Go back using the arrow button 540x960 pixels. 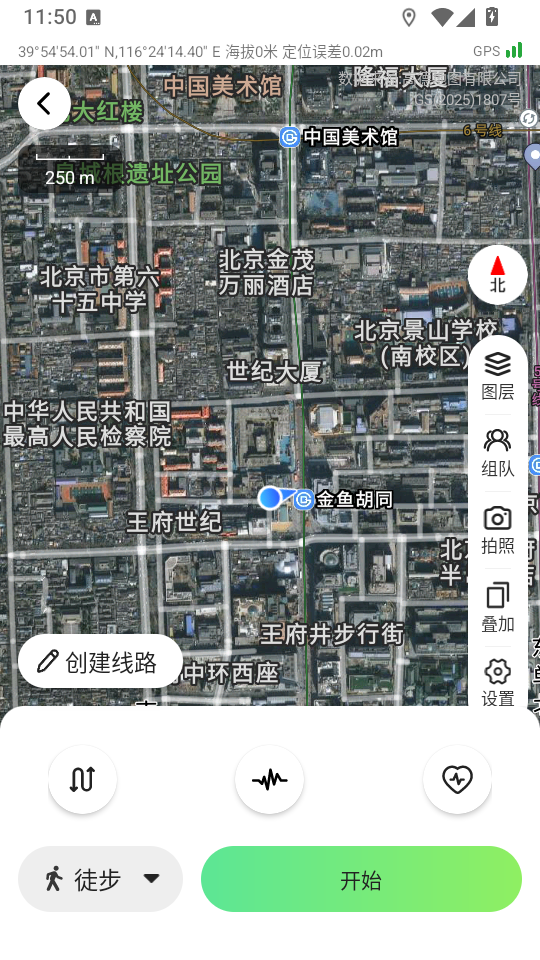[x=44, y=103]
